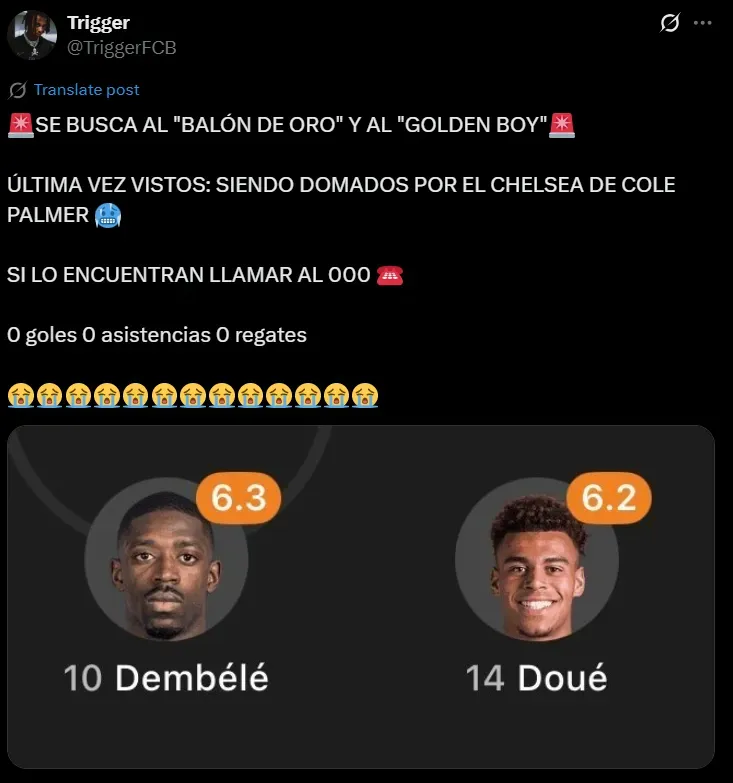This screenshot has height=783, width=733.
Task: Visit the @TriggerFCB profile handle
Action: coord(121,47)
